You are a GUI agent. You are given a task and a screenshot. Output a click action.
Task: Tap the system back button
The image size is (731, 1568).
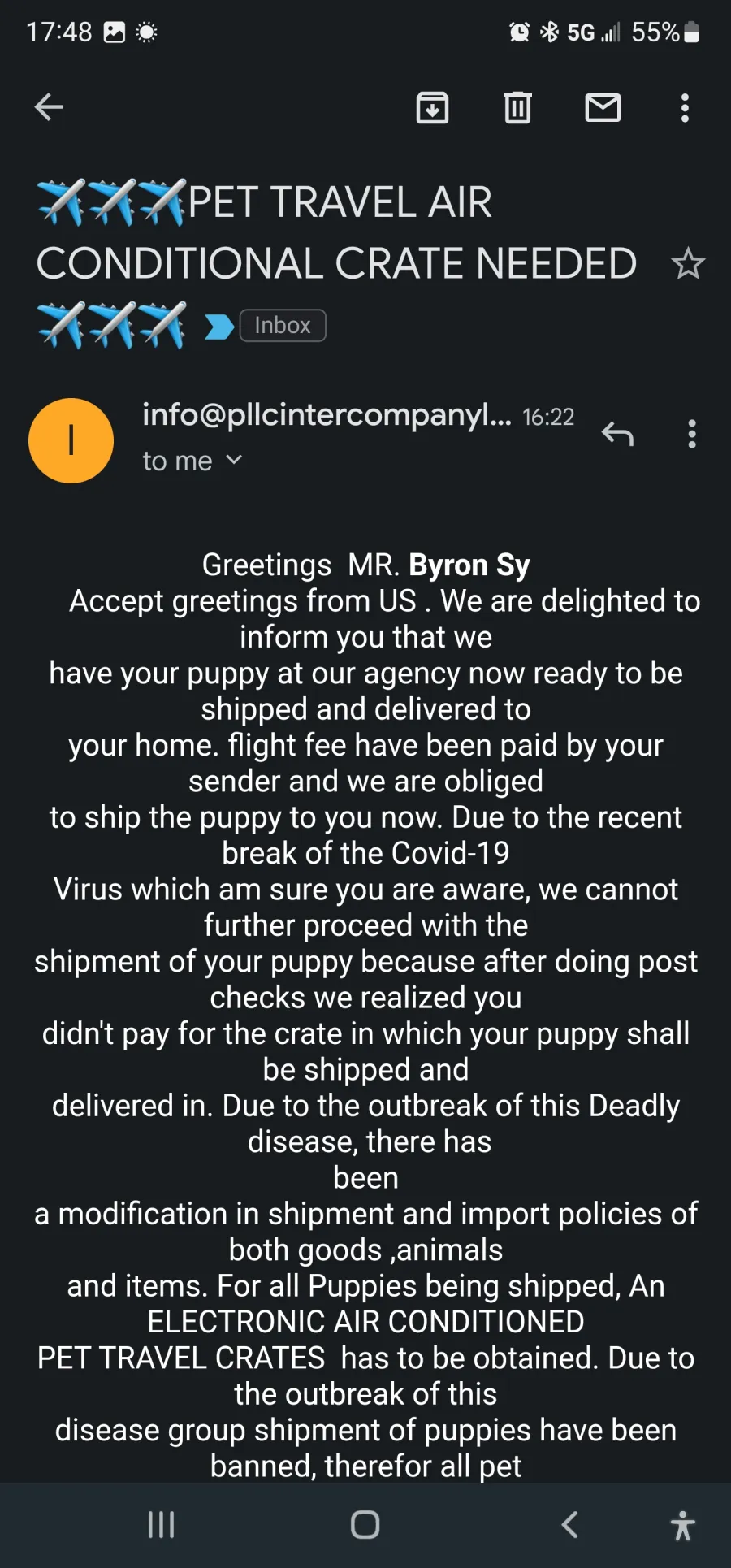tap(570, 1525)
